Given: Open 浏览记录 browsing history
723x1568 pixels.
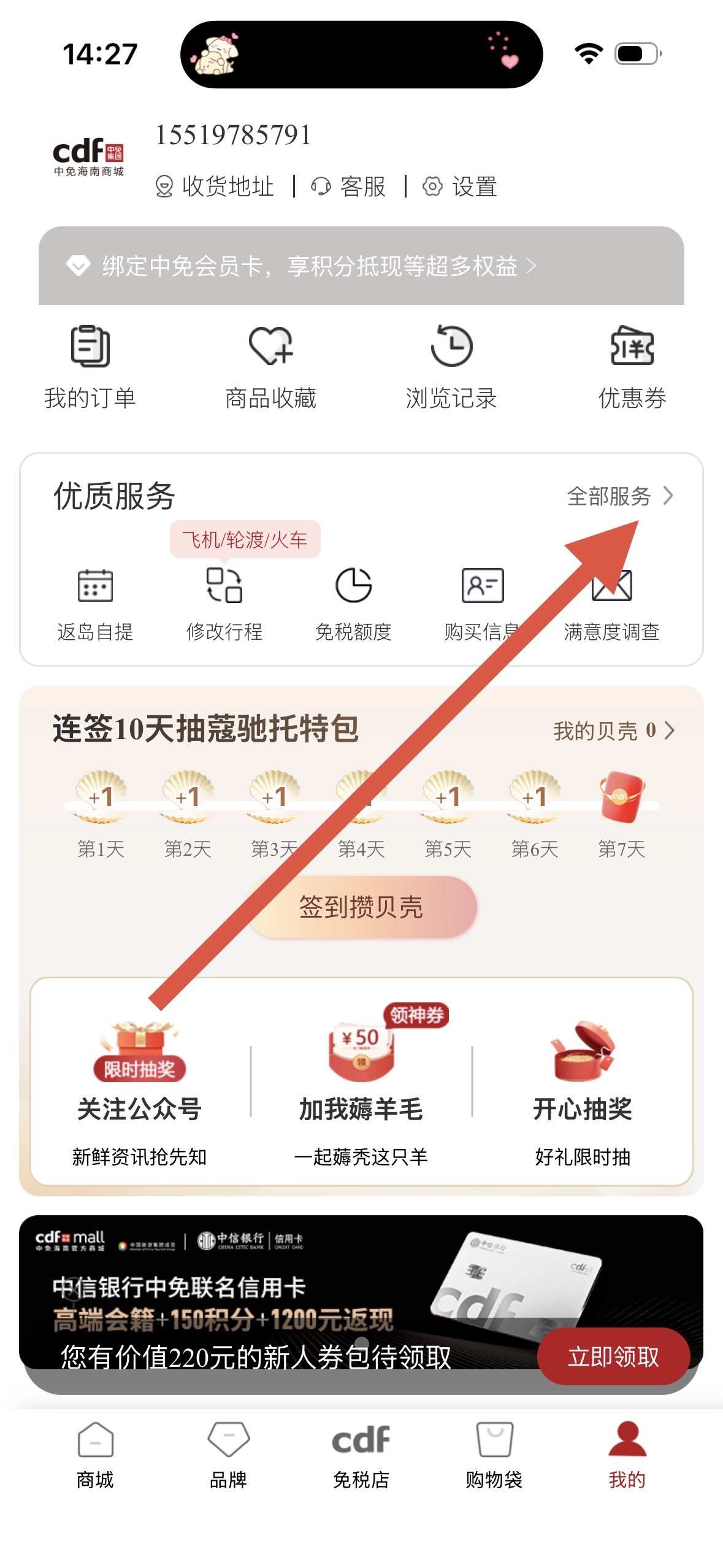Looking at the screenshot, I should point(451,367).
